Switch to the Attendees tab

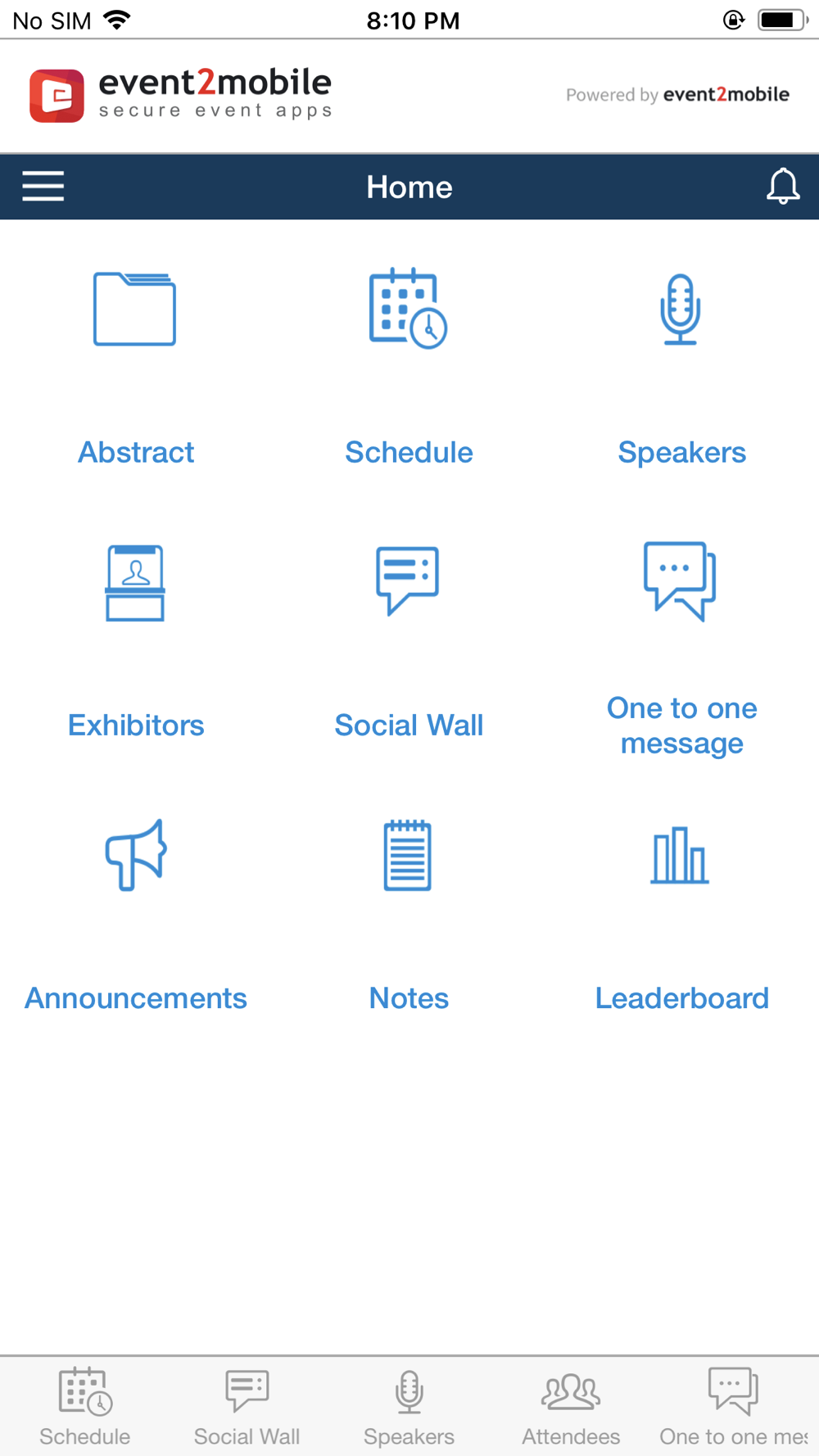[x=571, y=1406]
